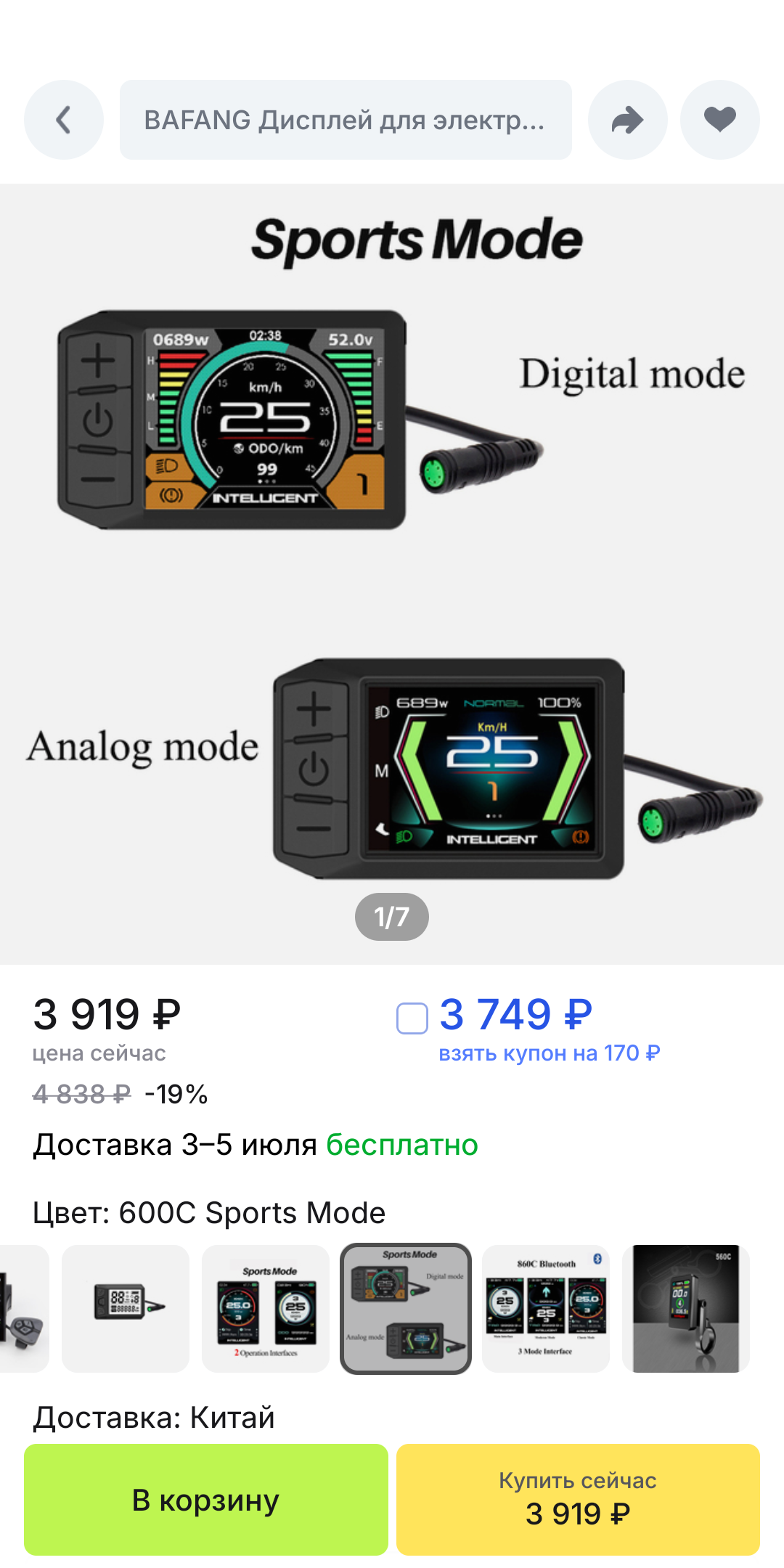The height and width of the screenshot is (1568, 784).
Task: Take the coupon via взять купон link
Action: click(x=549, y=1053)
